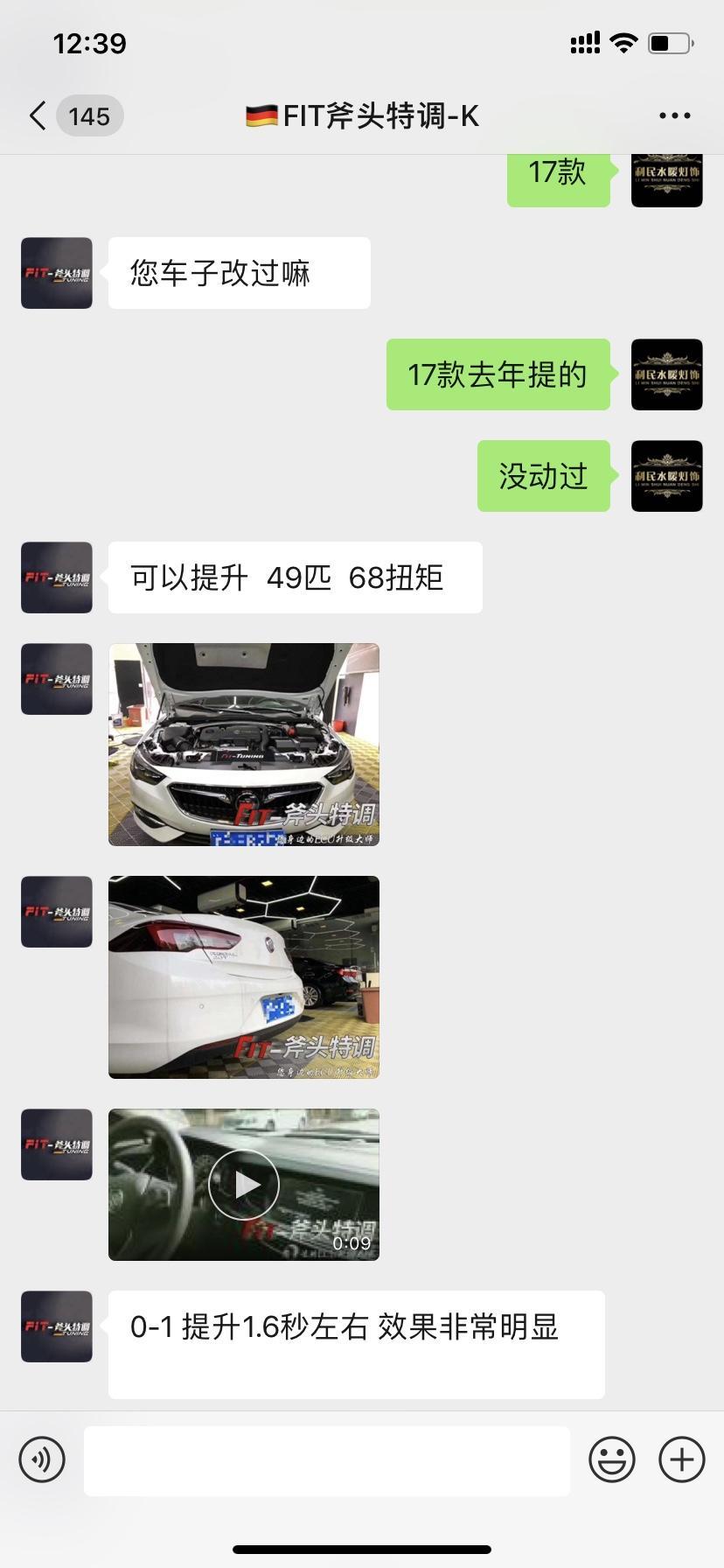This screenshot has width=724, height=1568.
Task: Open my avatar beside 没动过
Action: 666,476
